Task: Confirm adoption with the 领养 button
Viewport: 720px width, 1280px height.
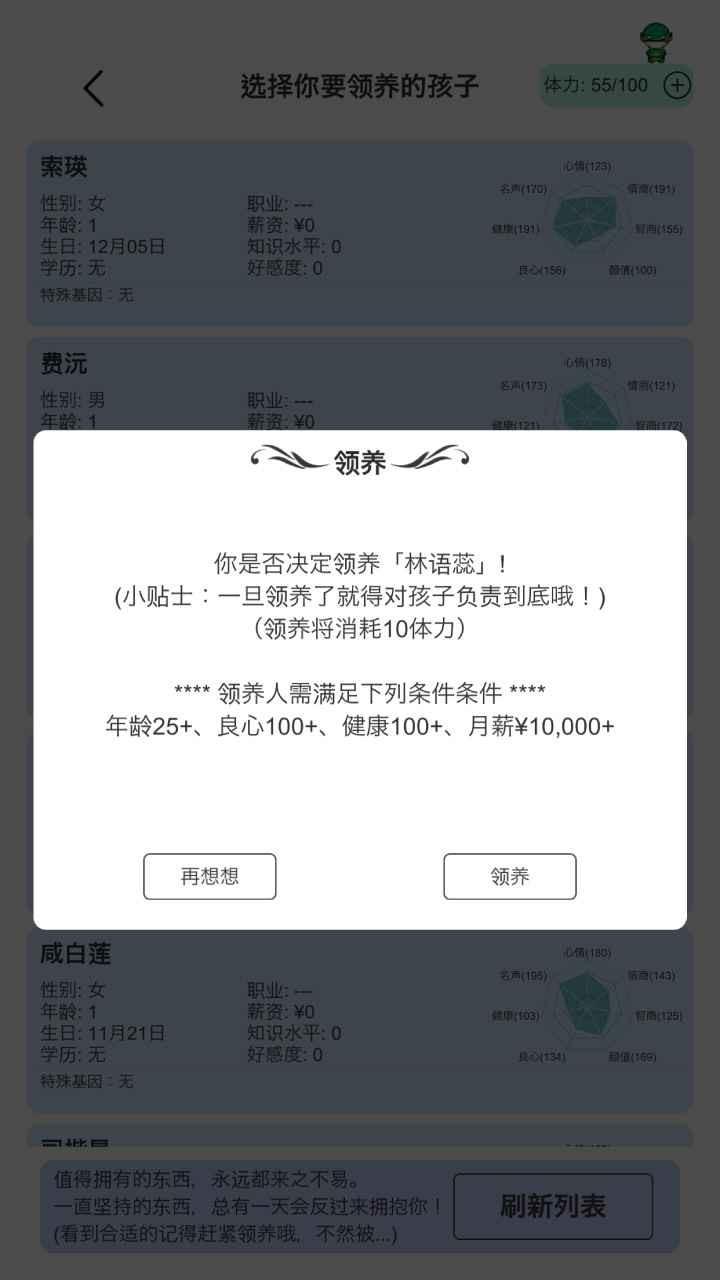Action: click(510, 877)
